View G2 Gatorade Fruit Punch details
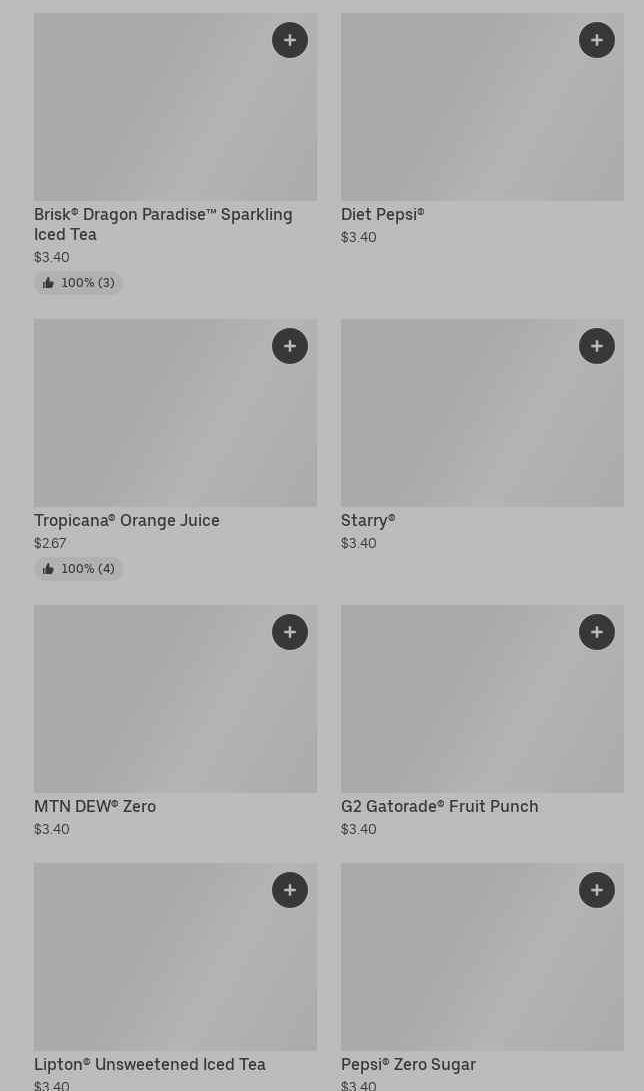 pos(439,807)
